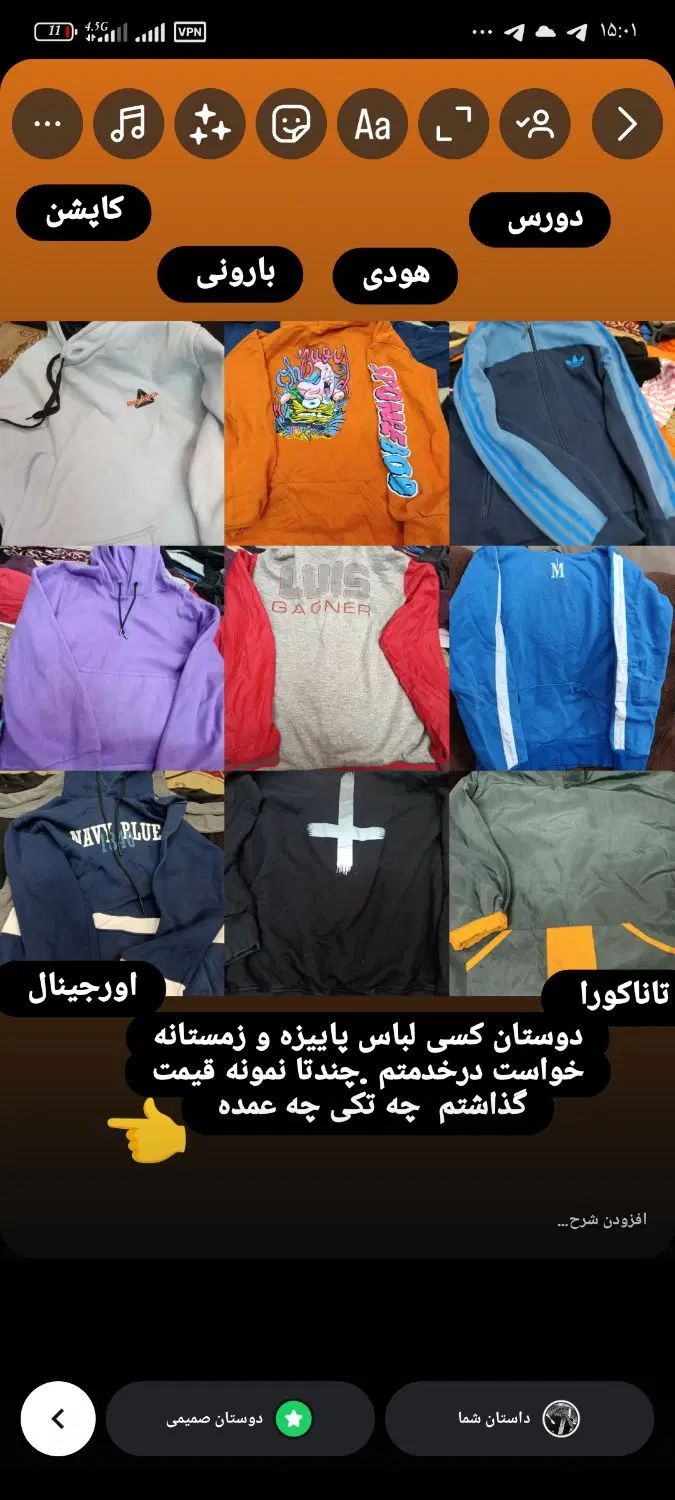The width and height of the screenshot is (675, 1500).
Task: Tap the resize expand icon
Action: point(453,124)
